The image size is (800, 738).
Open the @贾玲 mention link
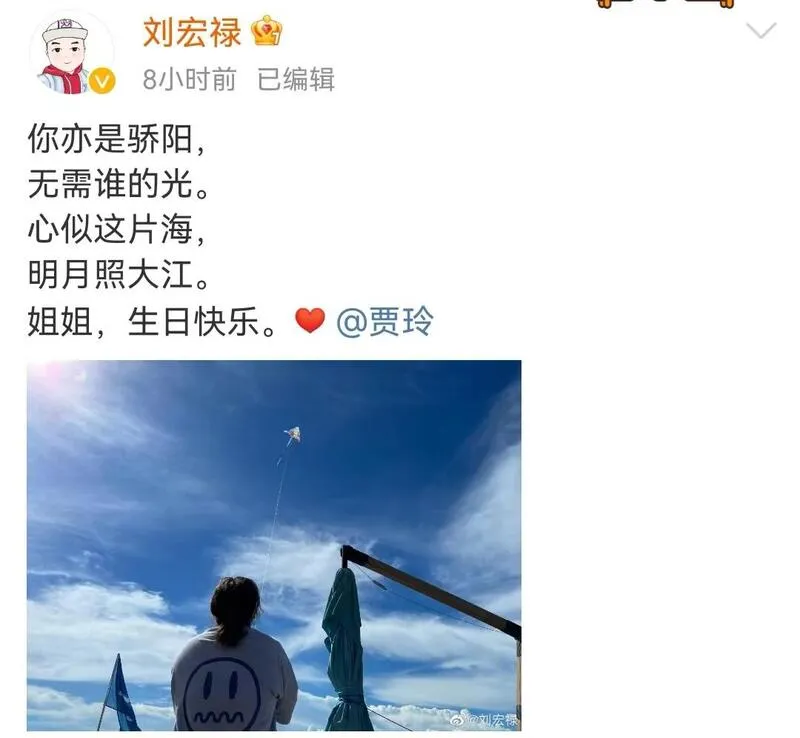pos(385,322)
